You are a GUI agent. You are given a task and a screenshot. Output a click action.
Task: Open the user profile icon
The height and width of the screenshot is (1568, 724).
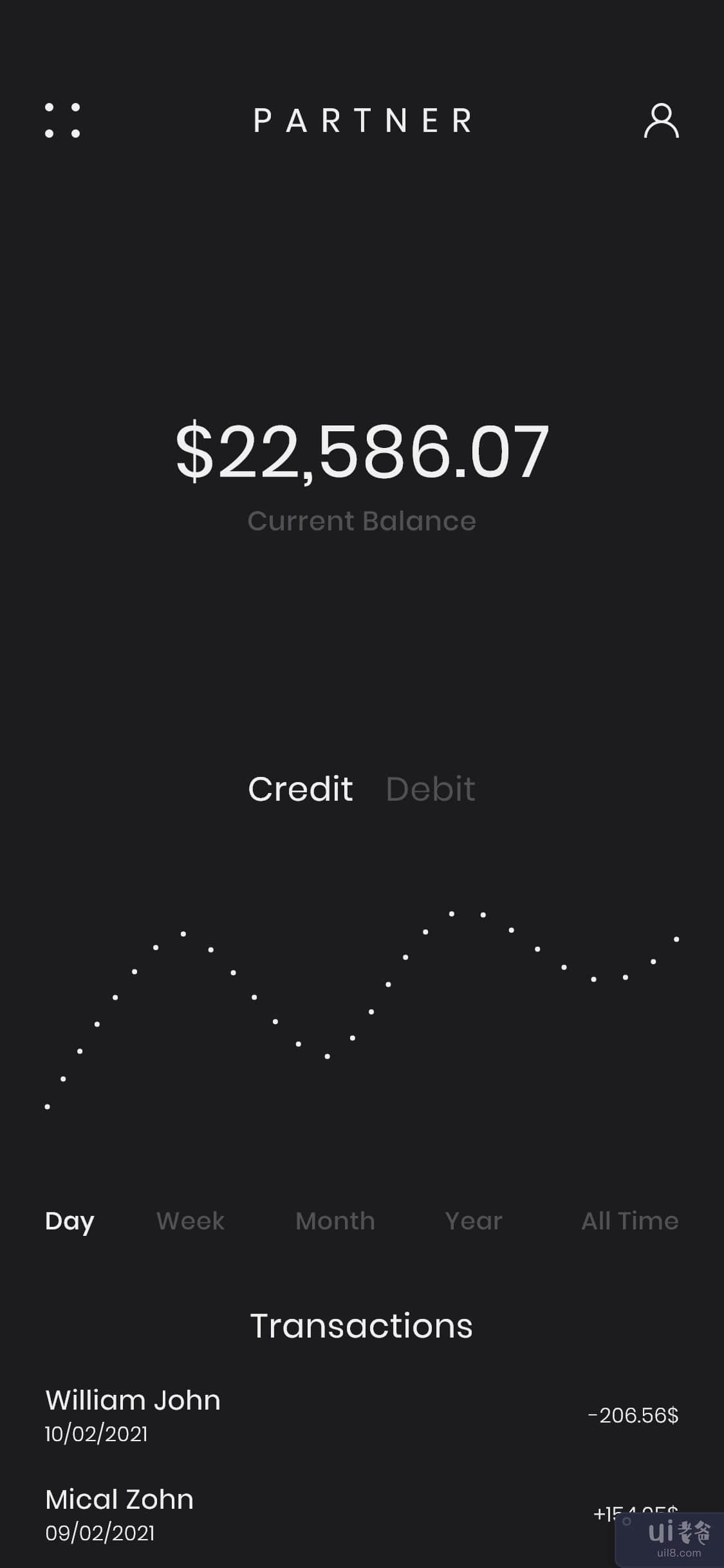(x=661, y=121)
